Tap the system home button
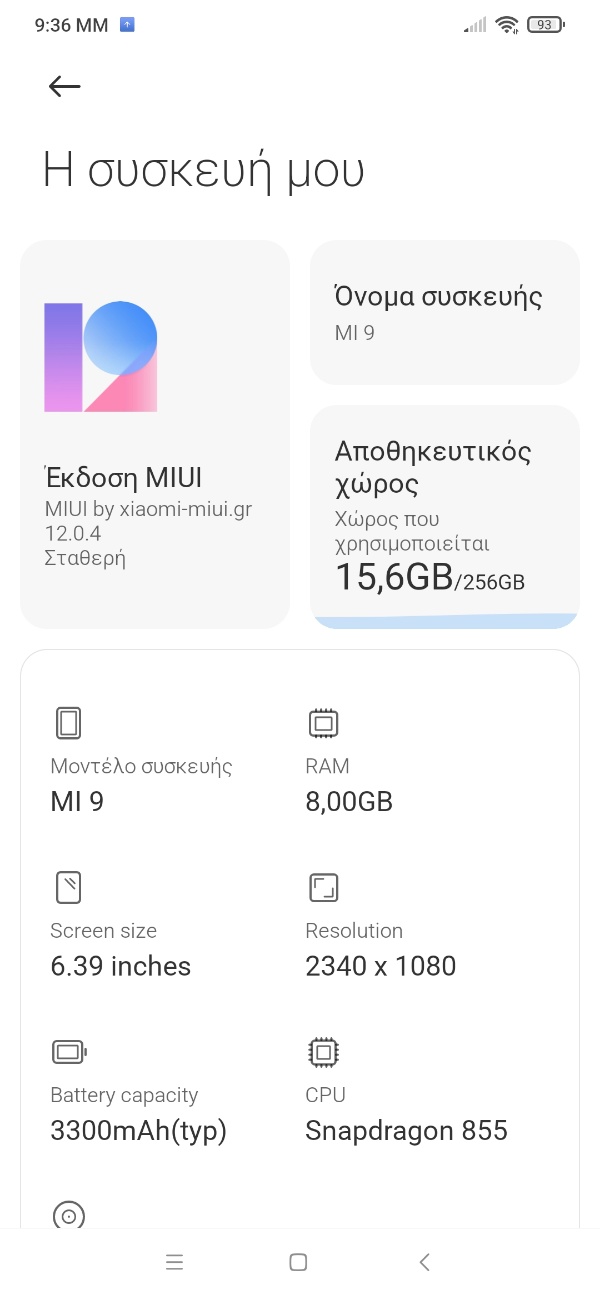 pos(298,1262)
